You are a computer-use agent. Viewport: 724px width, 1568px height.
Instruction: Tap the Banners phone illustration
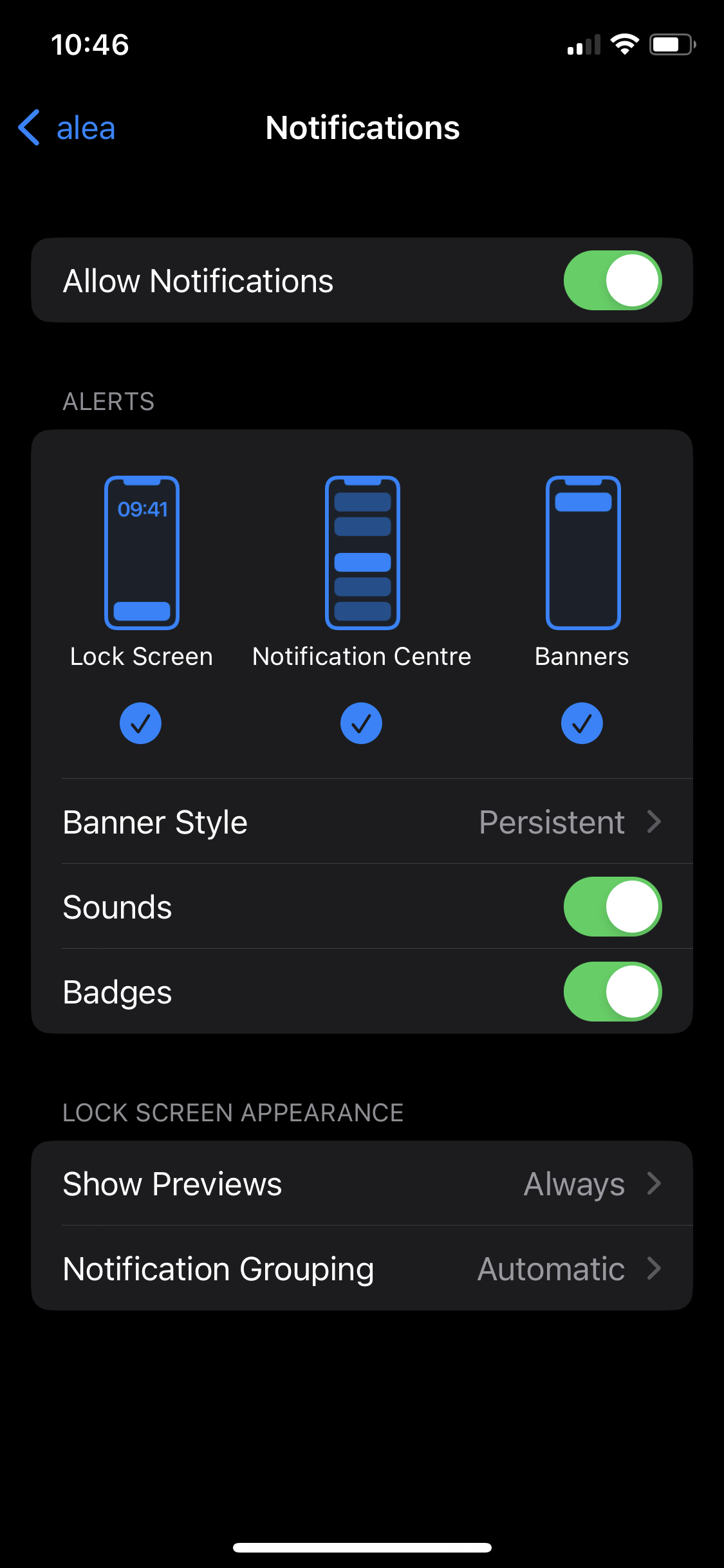click(582, 552)
